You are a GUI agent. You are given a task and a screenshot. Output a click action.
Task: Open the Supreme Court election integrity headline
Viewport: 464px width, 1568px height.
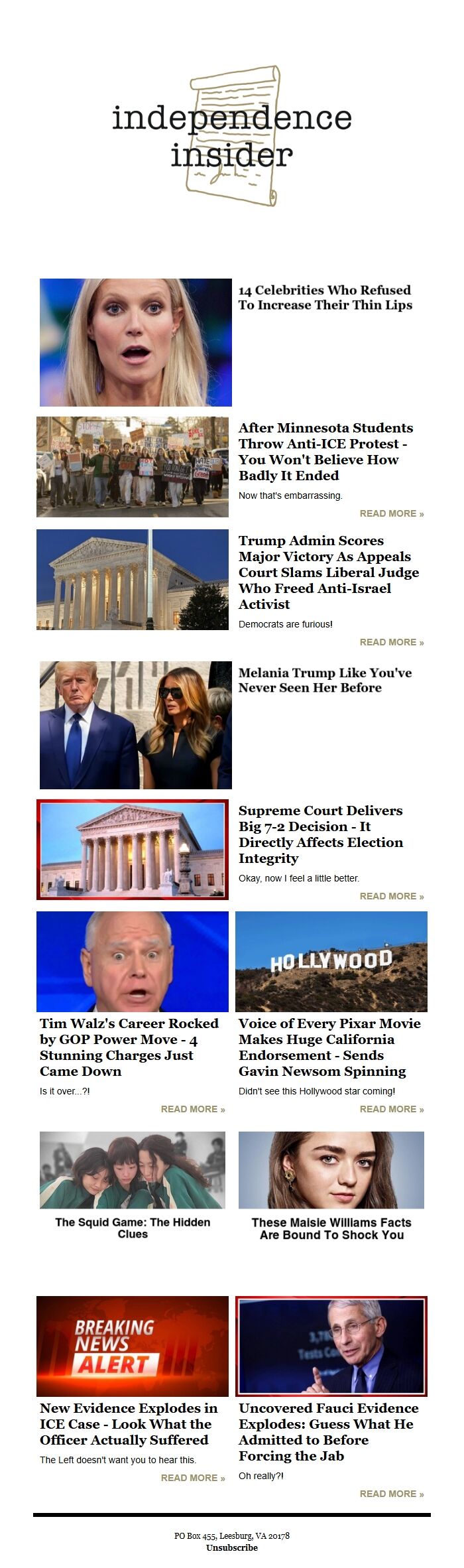[x=320, y=834]
